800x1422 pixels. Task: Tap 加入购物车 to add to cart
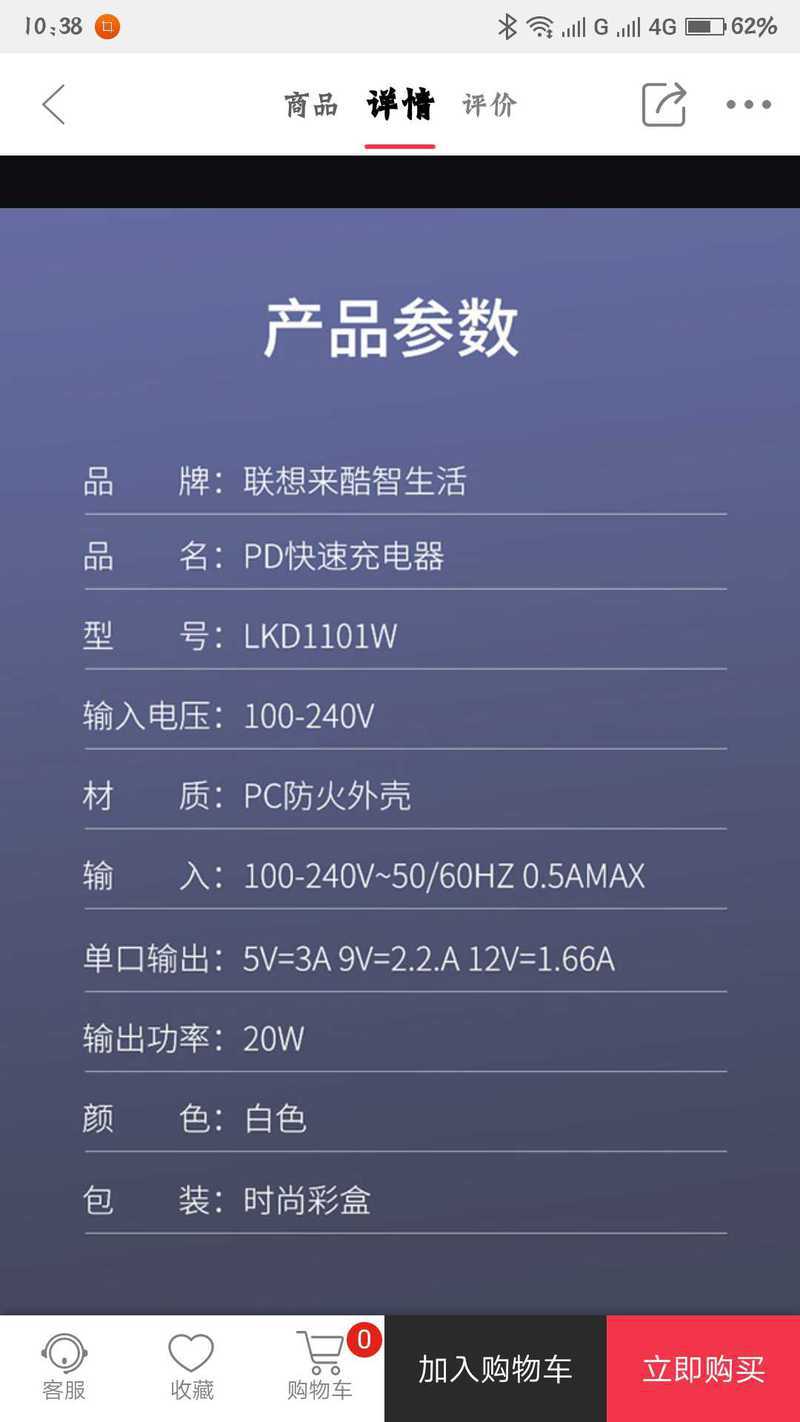point(495,1369)
